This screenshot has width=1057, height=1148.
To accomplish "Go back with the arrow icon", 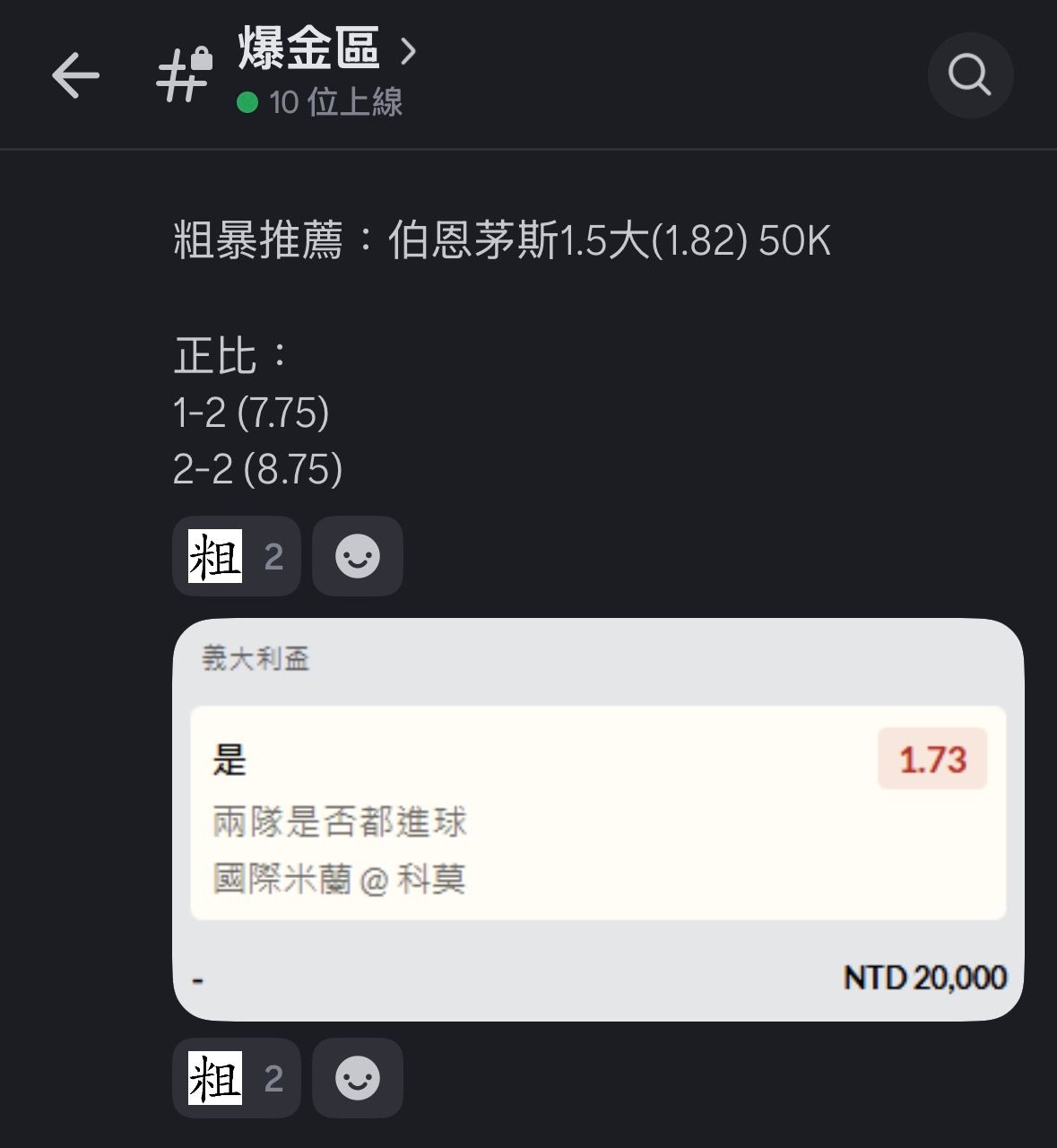I will (75, 74).
